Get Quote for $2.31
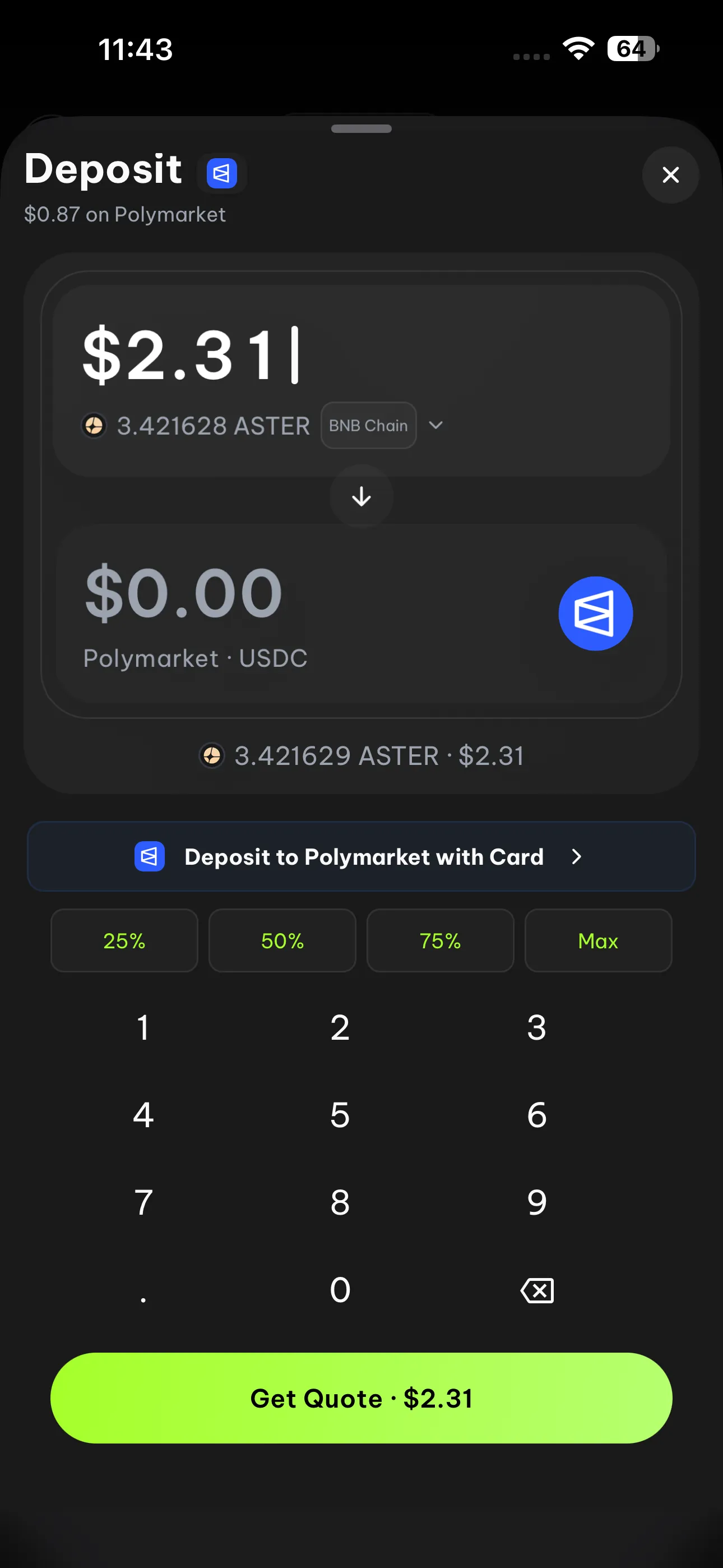This screenshot has width=723, height=1568. click(x=361, y=1398)
